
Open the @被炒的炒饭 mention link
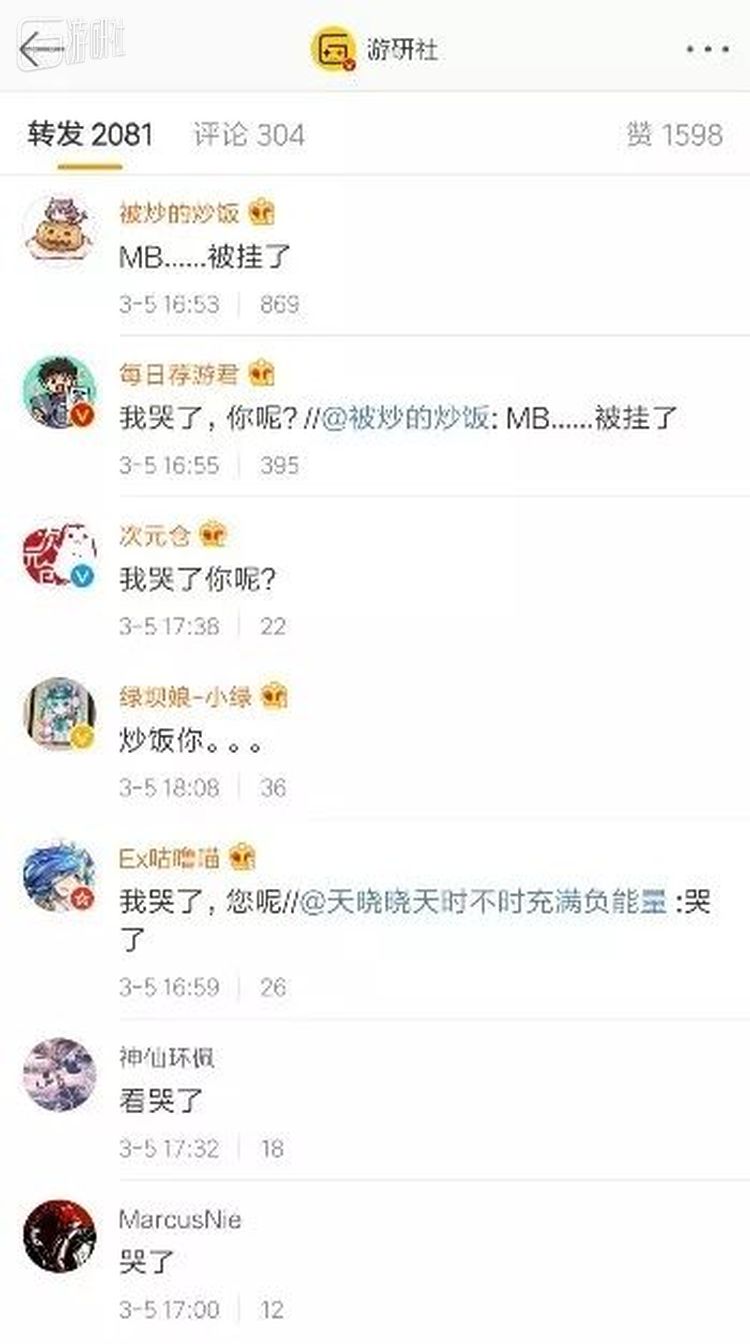click(403, 419)
